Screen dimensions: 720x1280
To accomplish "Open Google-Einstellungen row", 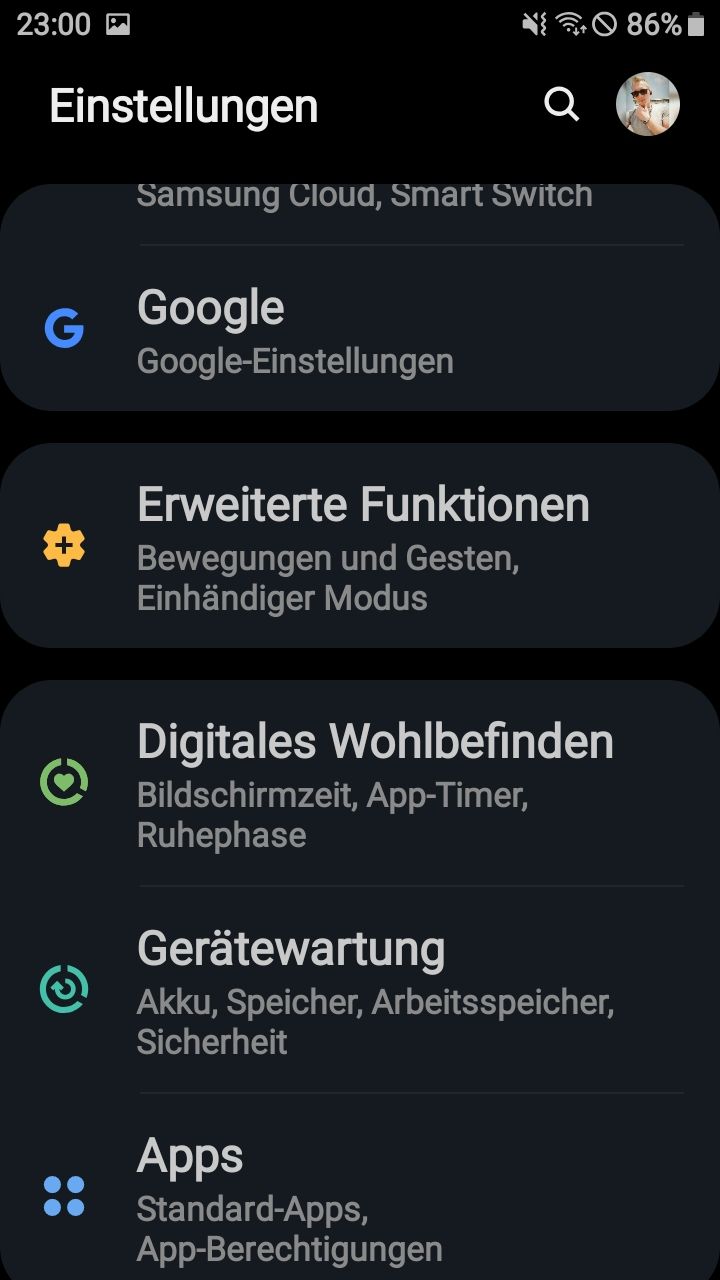I will point(360,331).
